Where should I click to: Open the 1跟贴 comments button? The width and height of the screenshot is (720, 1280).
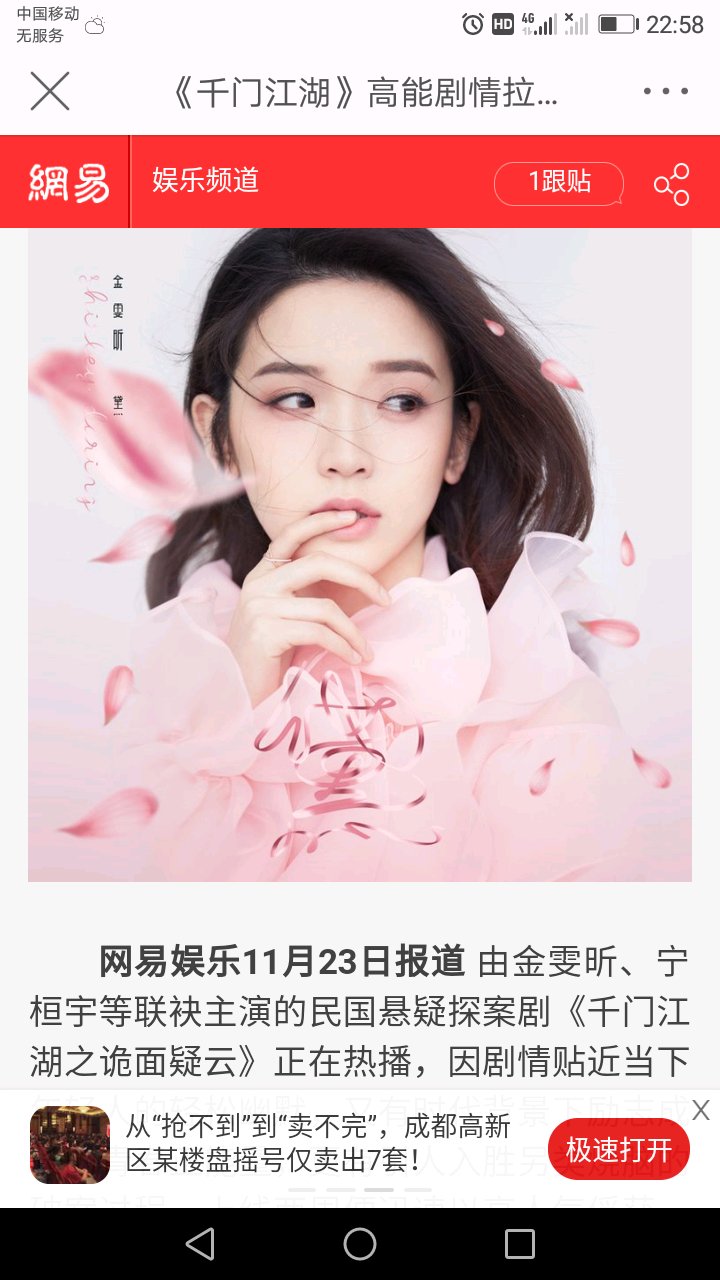click(x=559, y=182)
